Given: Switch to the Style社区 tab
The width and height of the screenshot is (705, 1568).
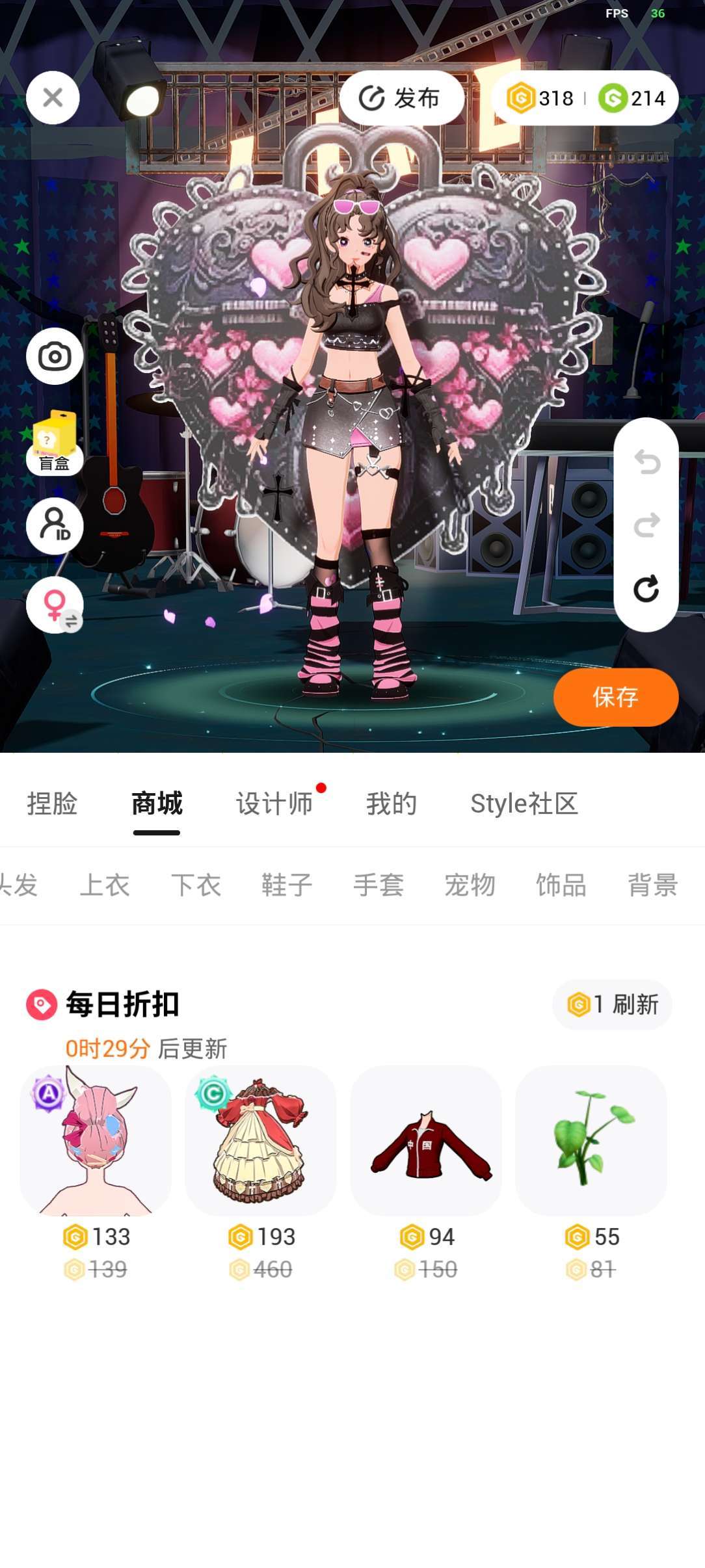Looking at the screenshot, I should pyautogui.click(x=524, y=804).
